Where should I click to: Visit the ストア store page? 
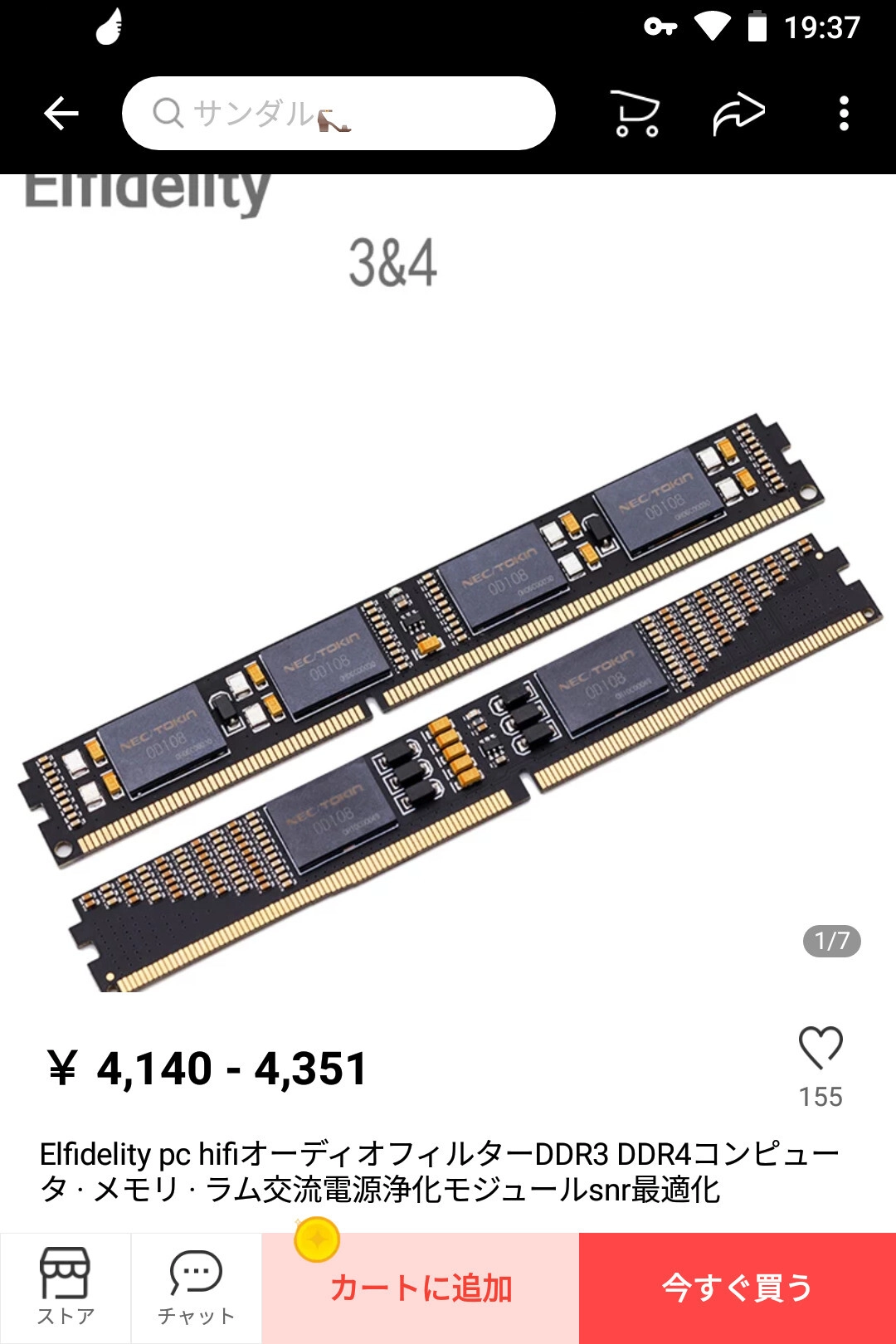coord(66,1288)
